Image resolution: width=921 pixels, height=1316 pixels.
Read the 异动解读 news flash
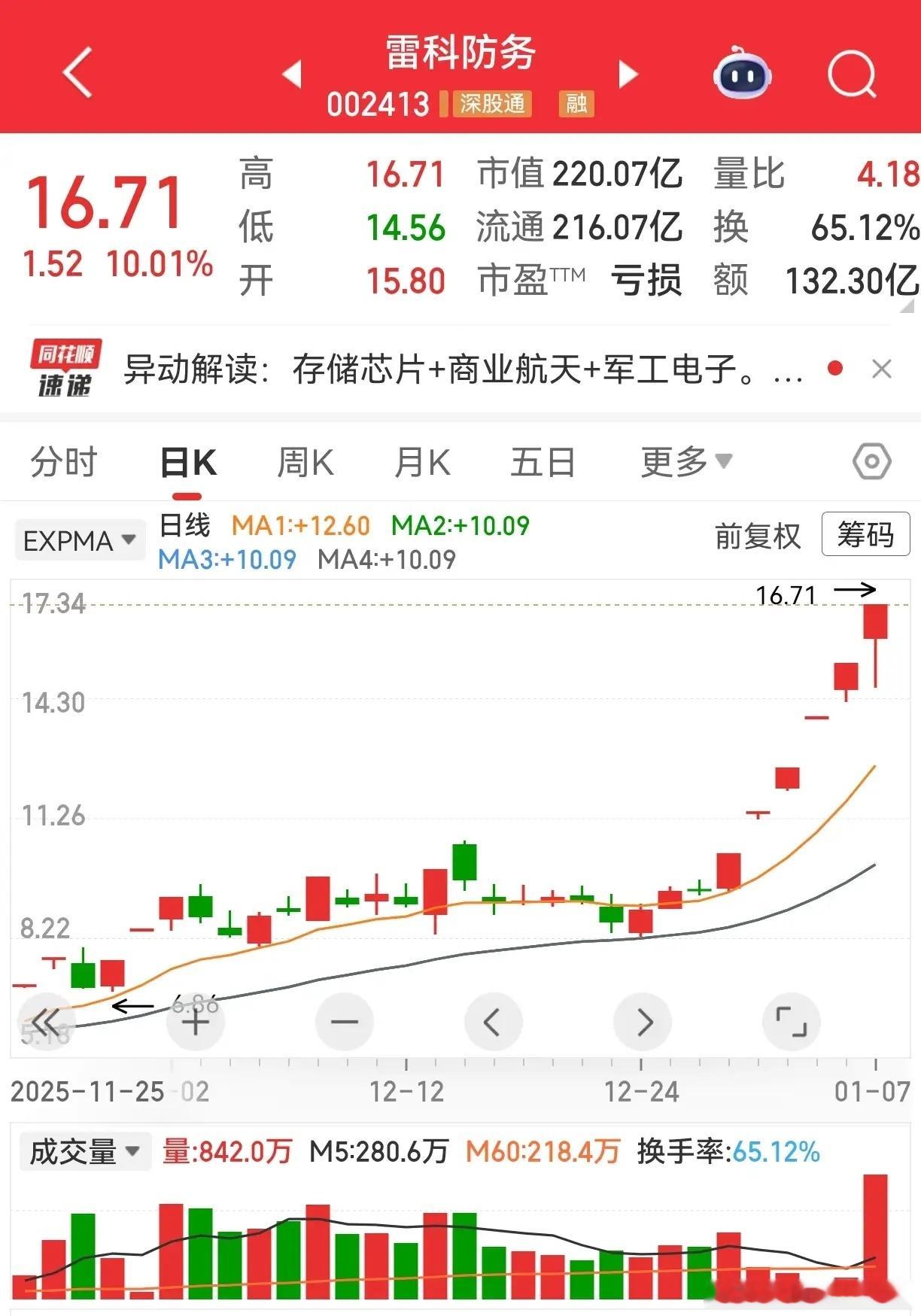point(463,369)
